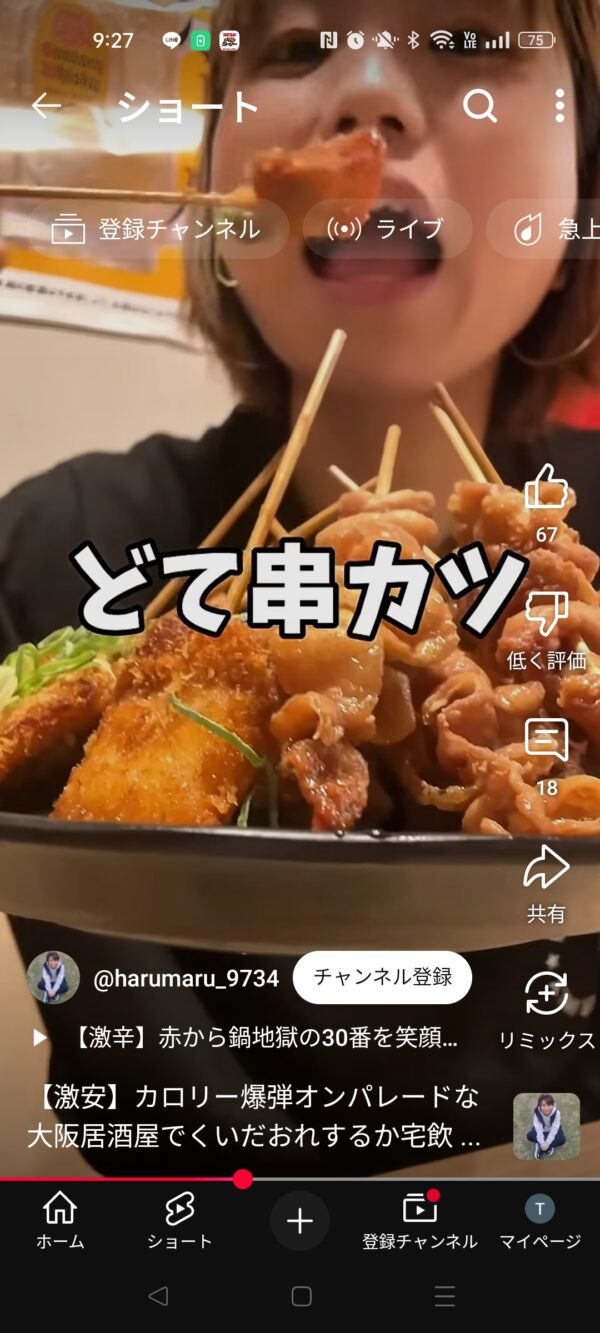
Task: Open the sound source thumbnail
Action: (546, 1126)
